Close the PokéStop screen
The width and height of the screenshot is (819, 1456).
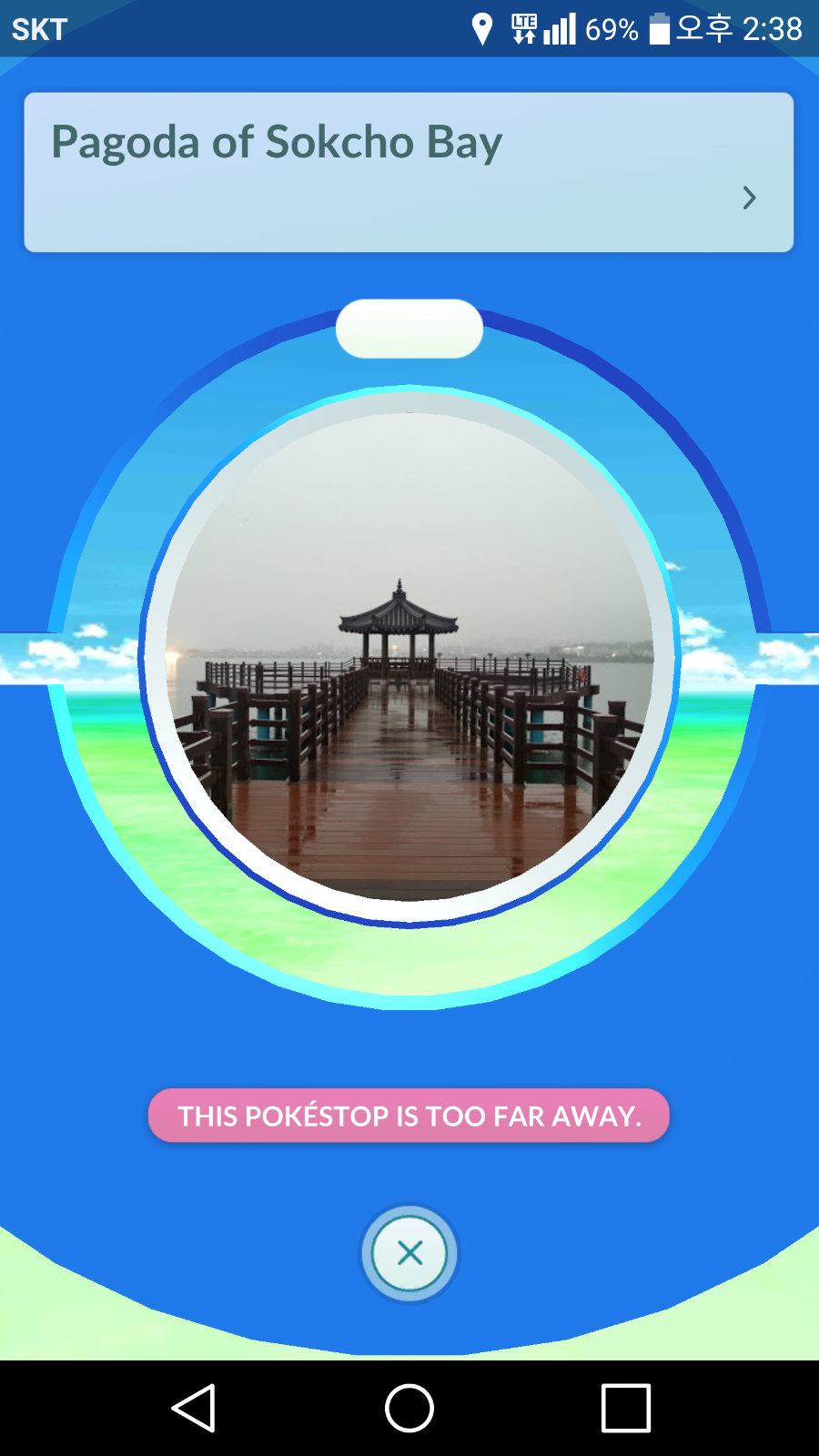tap(409, 1253)
